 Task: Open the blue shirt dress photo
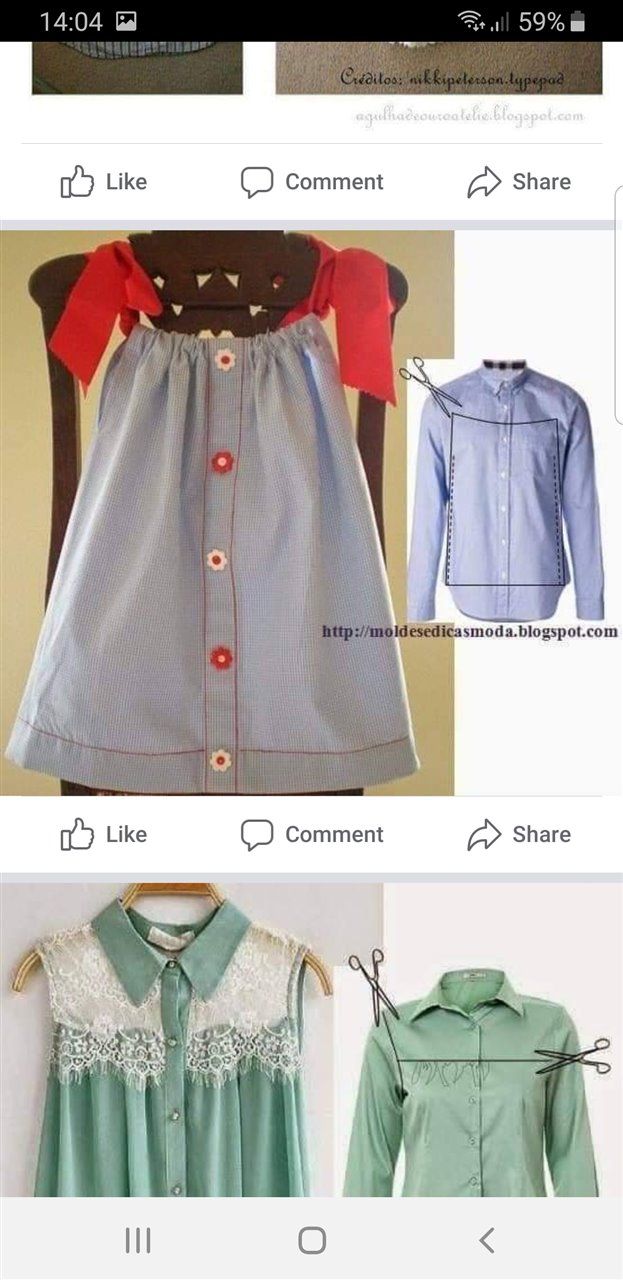(x=311, y=513)
